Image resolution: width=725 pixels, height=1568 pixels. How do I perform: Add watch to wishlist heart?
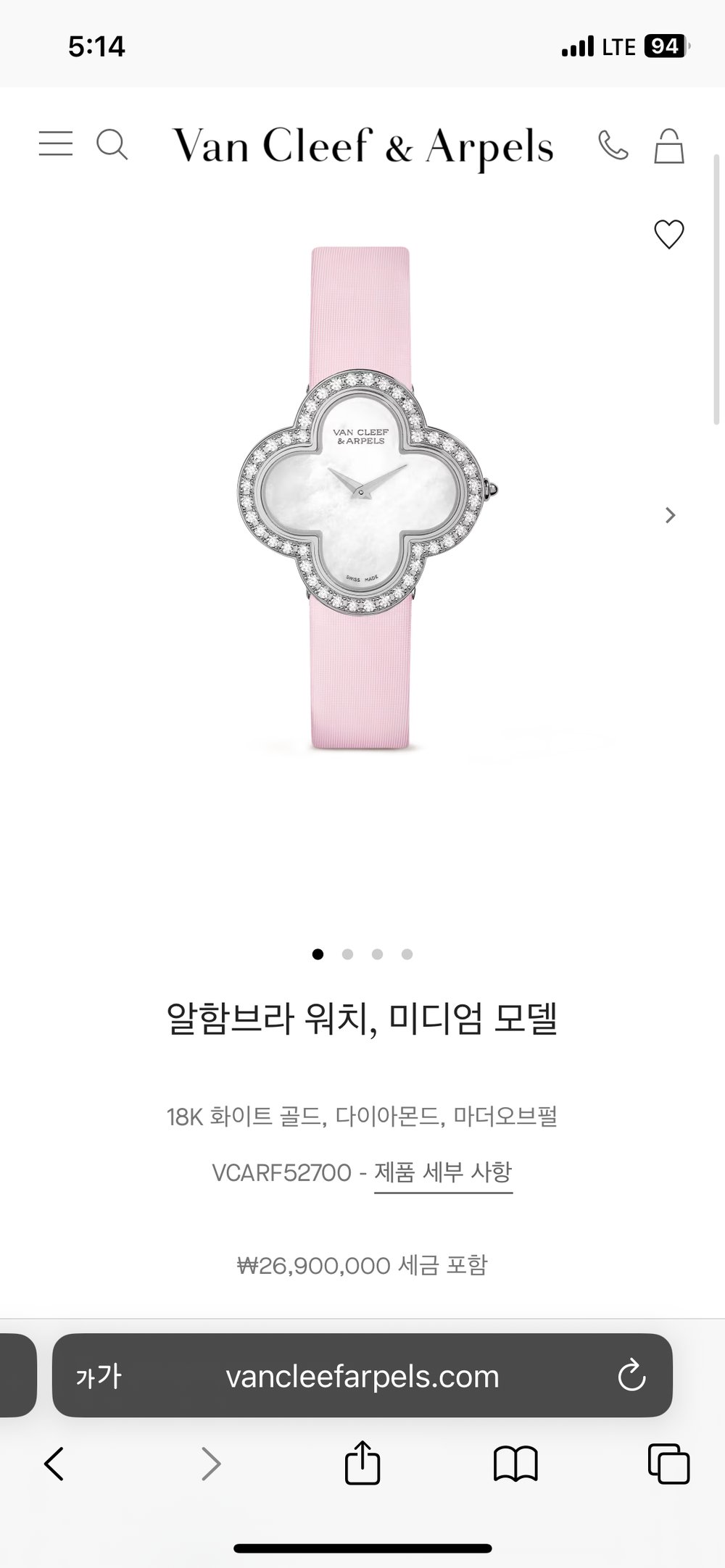(668, 234)
